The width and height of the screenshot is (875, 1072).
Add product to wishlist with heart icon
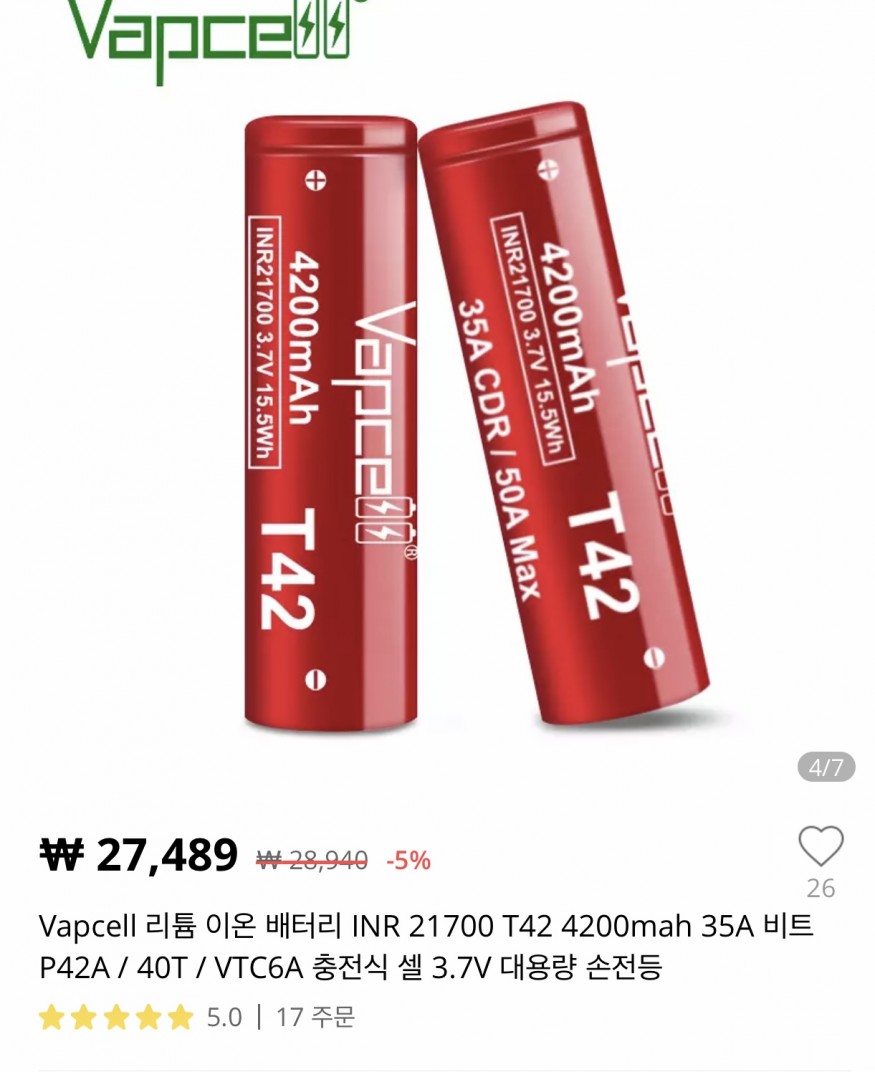click(820, 847)
